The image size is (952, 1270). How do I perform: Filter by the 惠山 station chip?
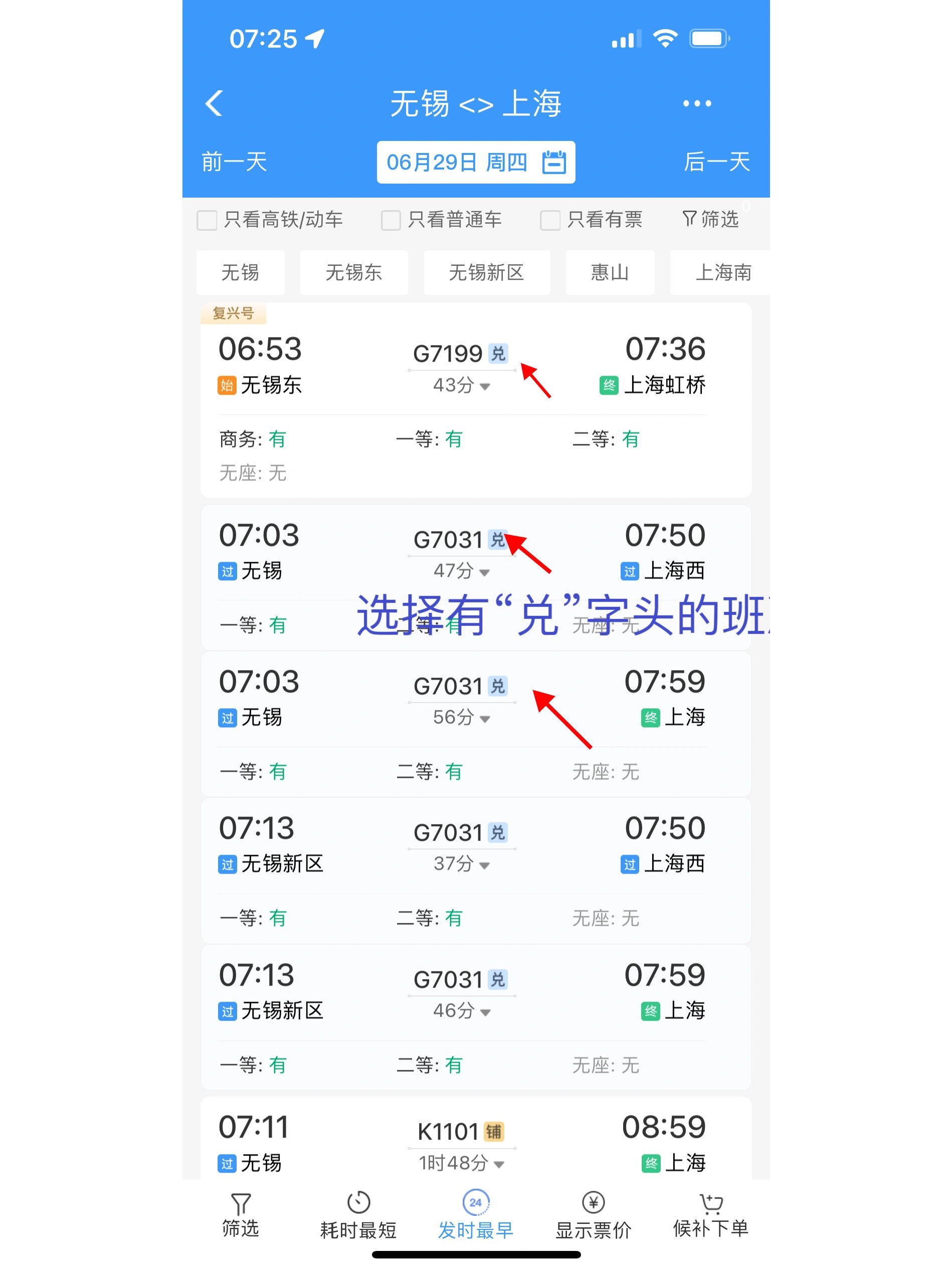point(610,272)
